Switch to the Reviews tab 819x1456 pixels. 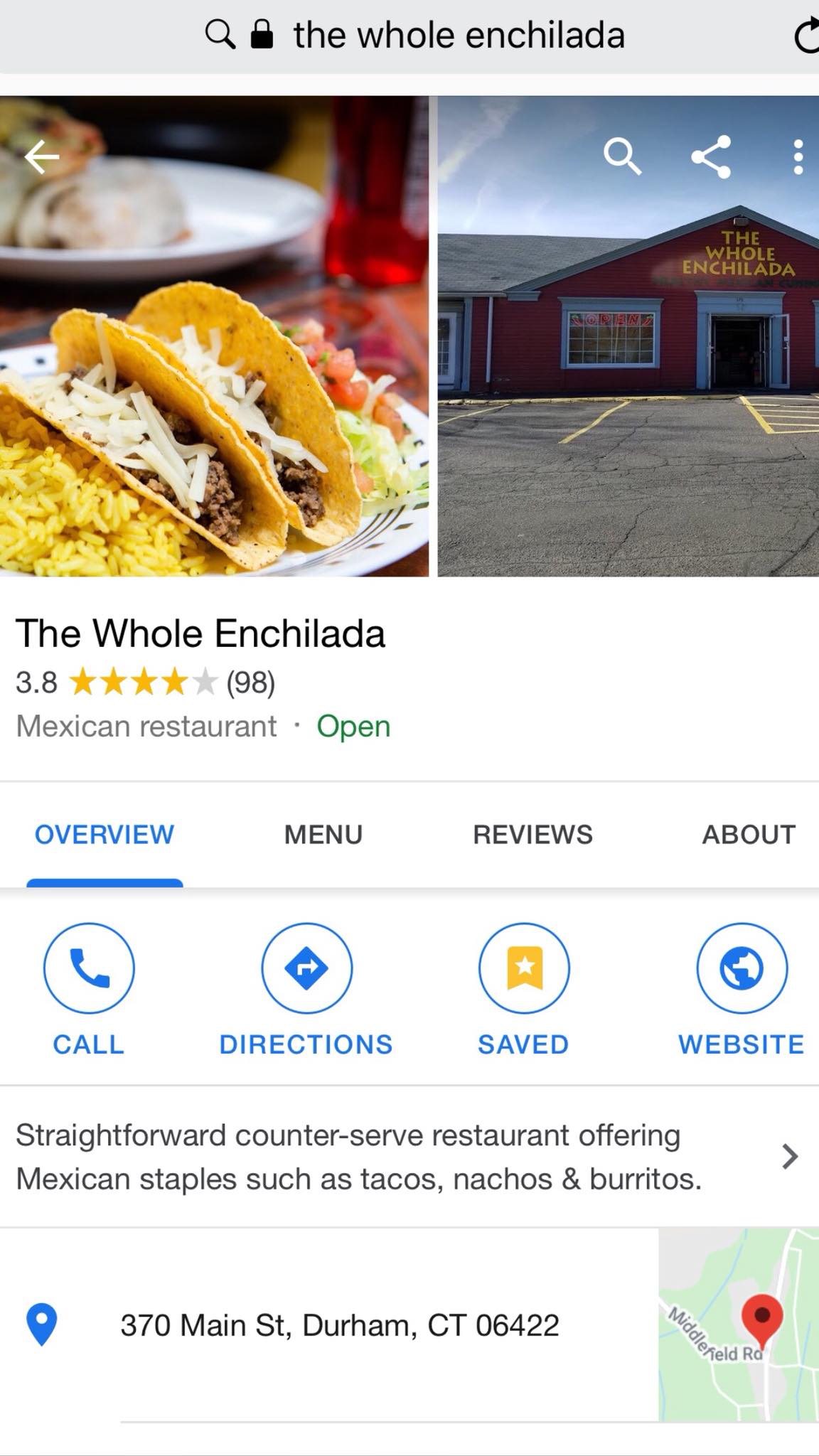(x=532, y=835)
